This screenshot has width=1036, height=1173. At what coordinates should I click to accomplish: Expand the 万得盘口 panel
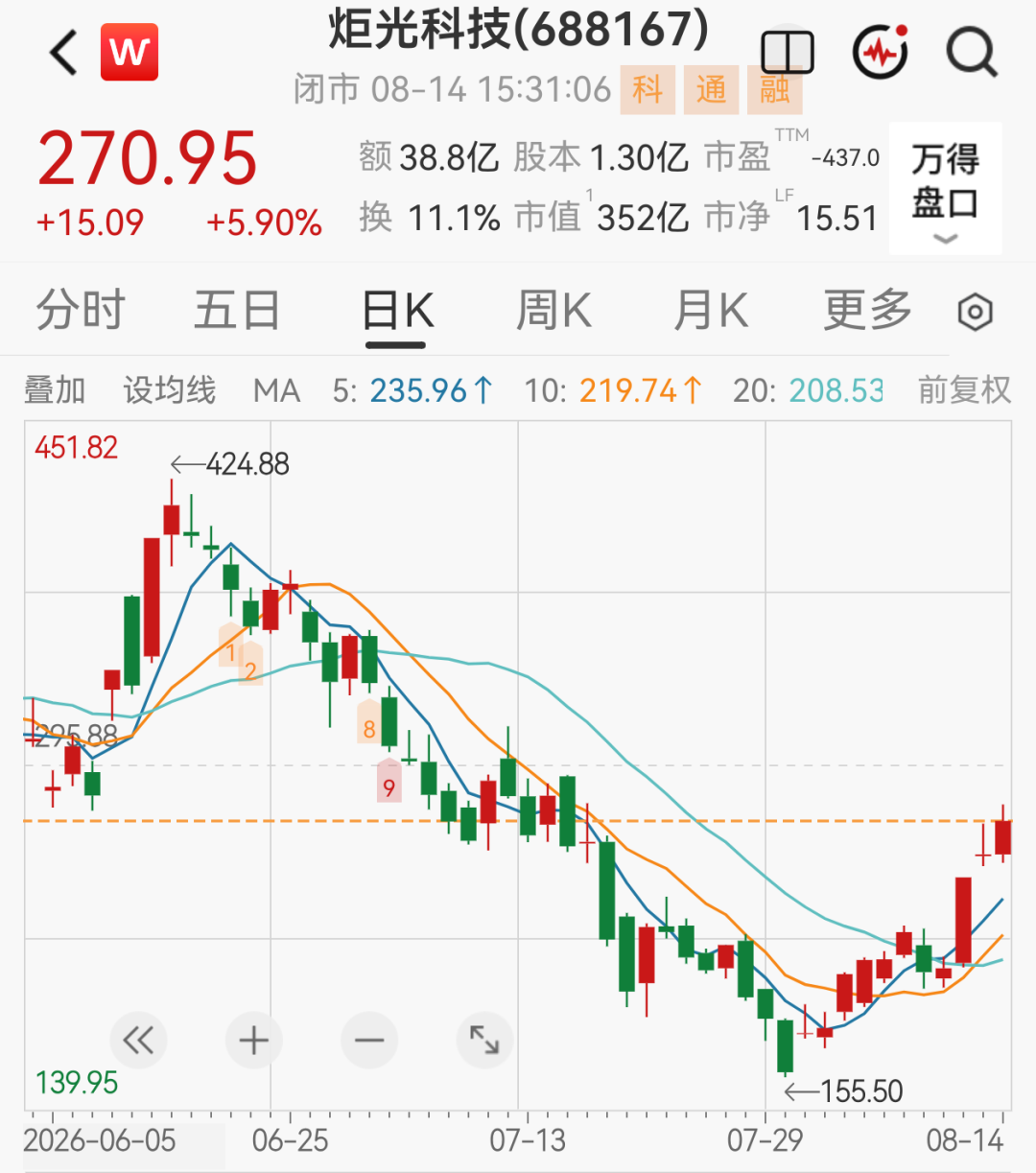tap(945, 188)
